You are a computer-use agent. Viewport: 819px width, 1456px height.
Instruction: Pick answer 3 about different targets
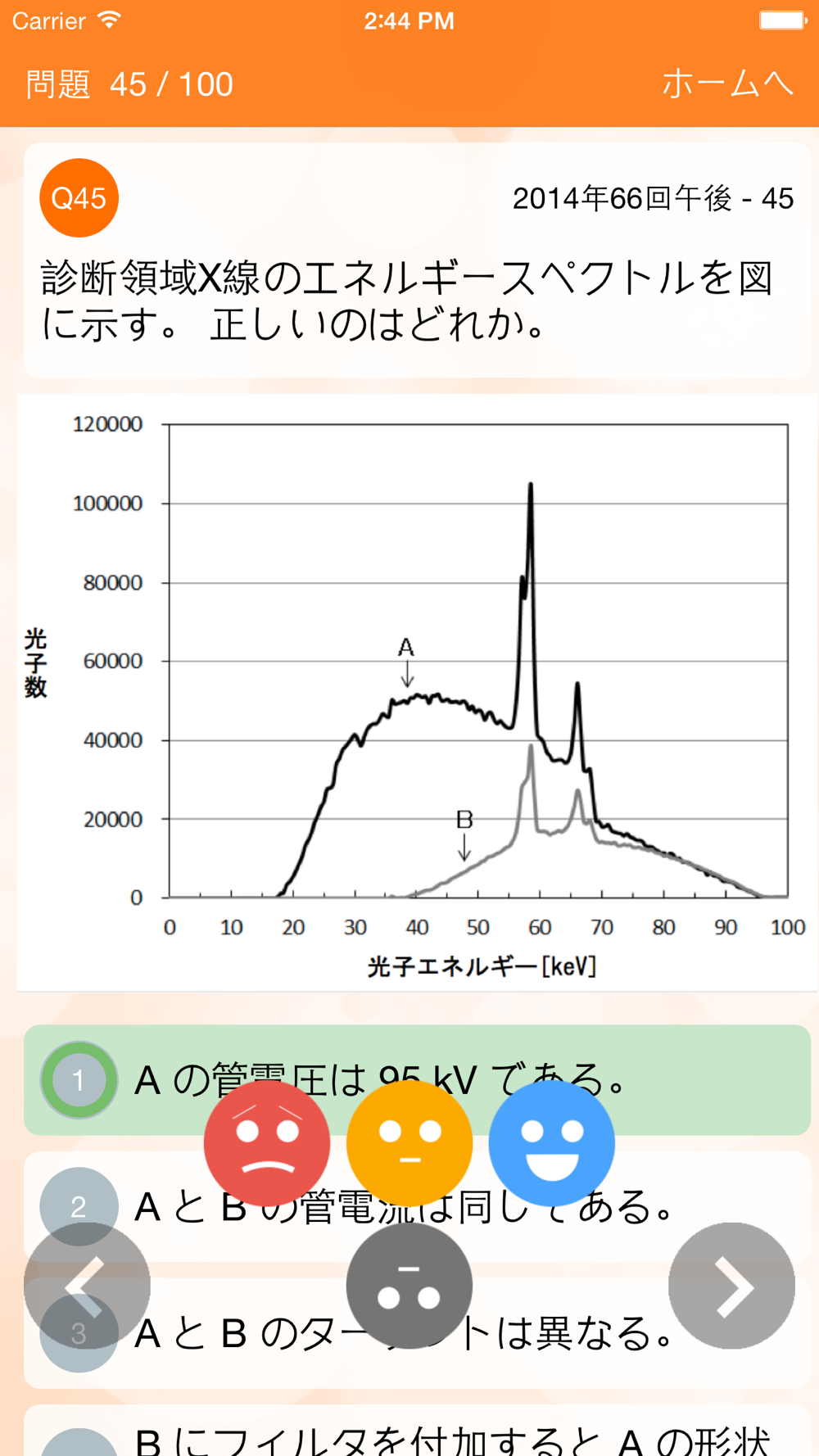click(x=417, y=1333)
